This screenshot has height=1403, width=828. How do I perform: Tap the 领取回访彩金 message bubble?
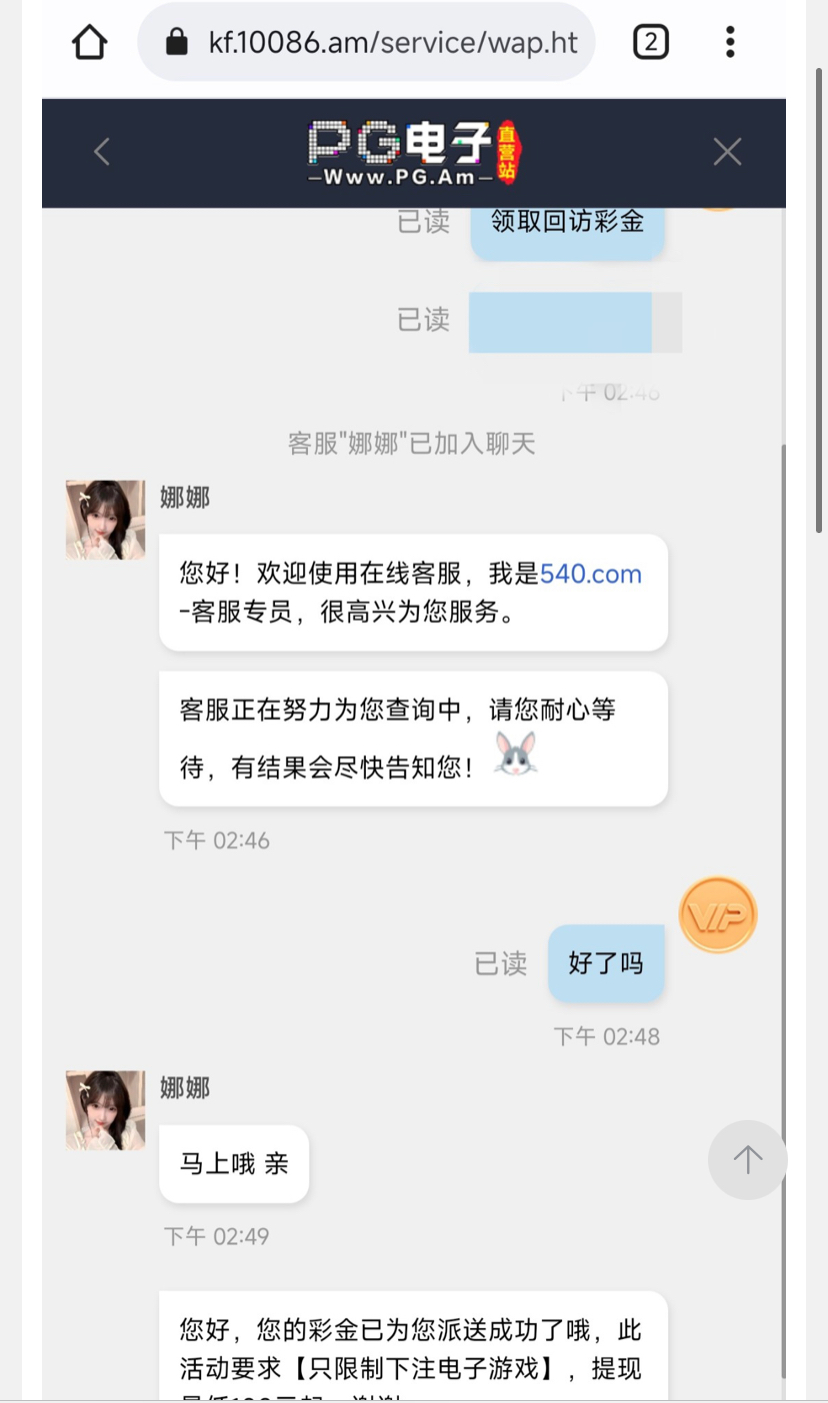566,222
